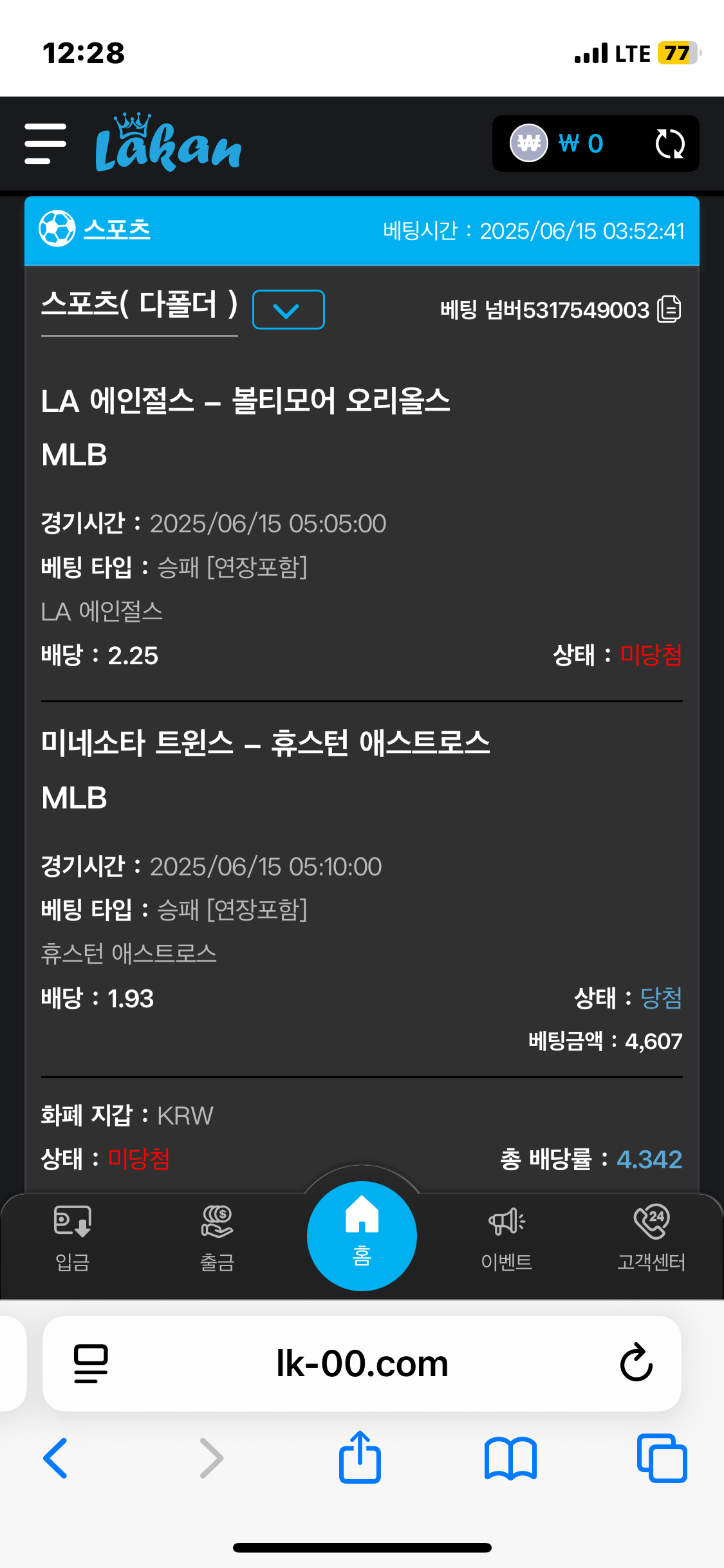724x1568 pixels.
Task: Open Safari bookmarks
Action: pyautogui.click(x=510, y=1458)
